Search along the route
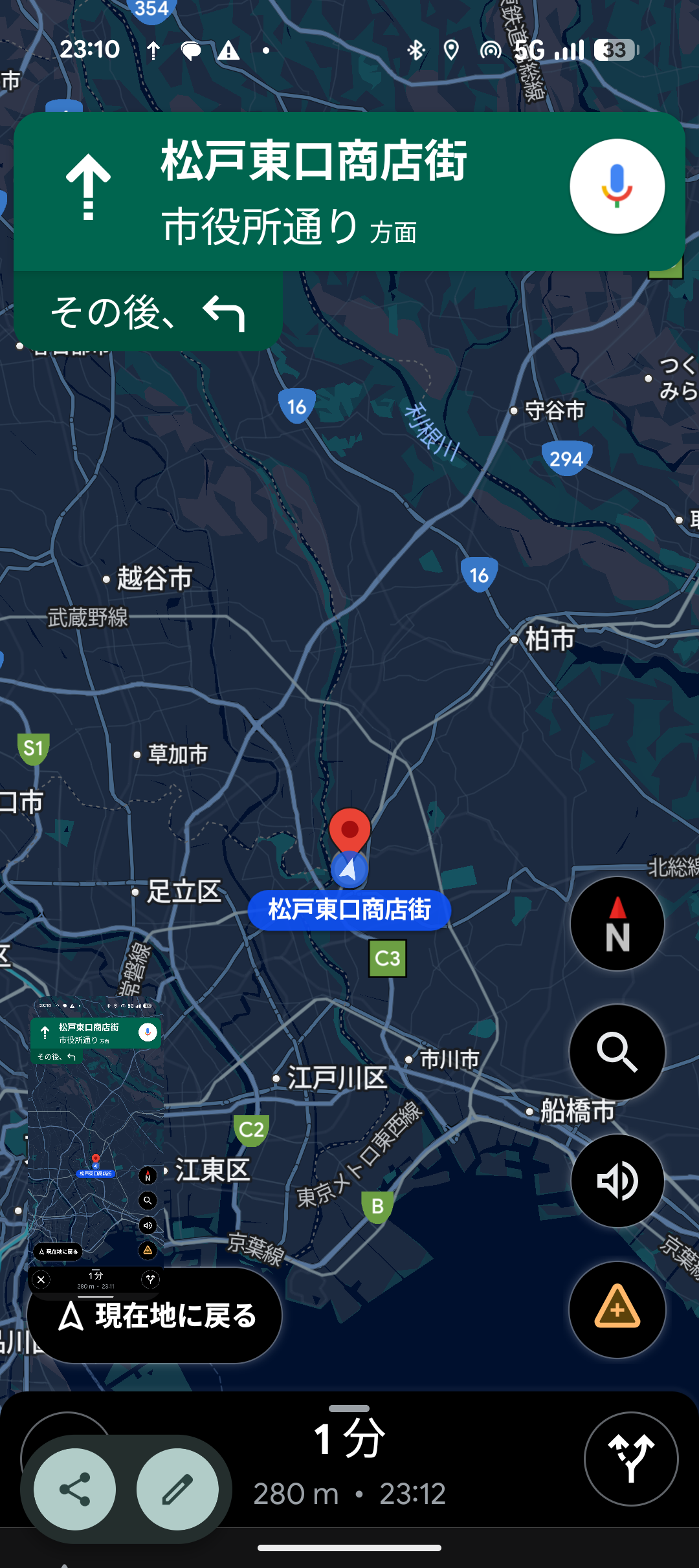Image resolution: width=699 pixels, height=1568 pixels. pyautogui.click(x=617, y=1052)
